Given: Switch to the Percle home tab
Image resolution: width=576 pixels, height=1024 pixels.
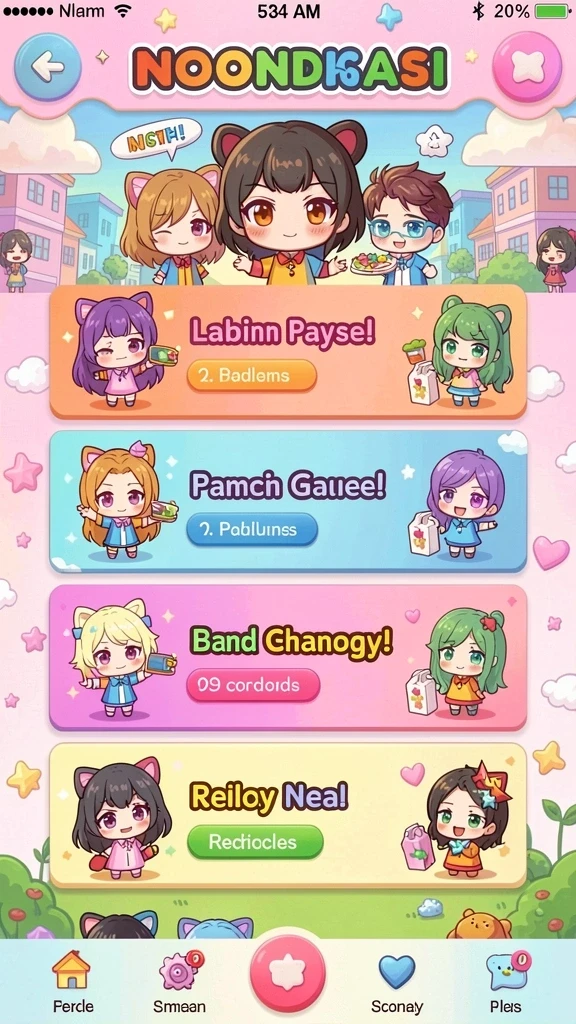Looking at the screenshot, I should 72,981.
